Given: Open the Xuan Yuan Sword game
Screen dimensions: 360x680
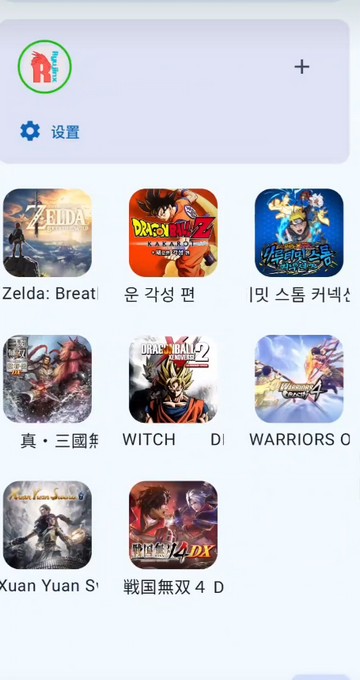Looking at the screenshot, I should click(x=47, y=525).
